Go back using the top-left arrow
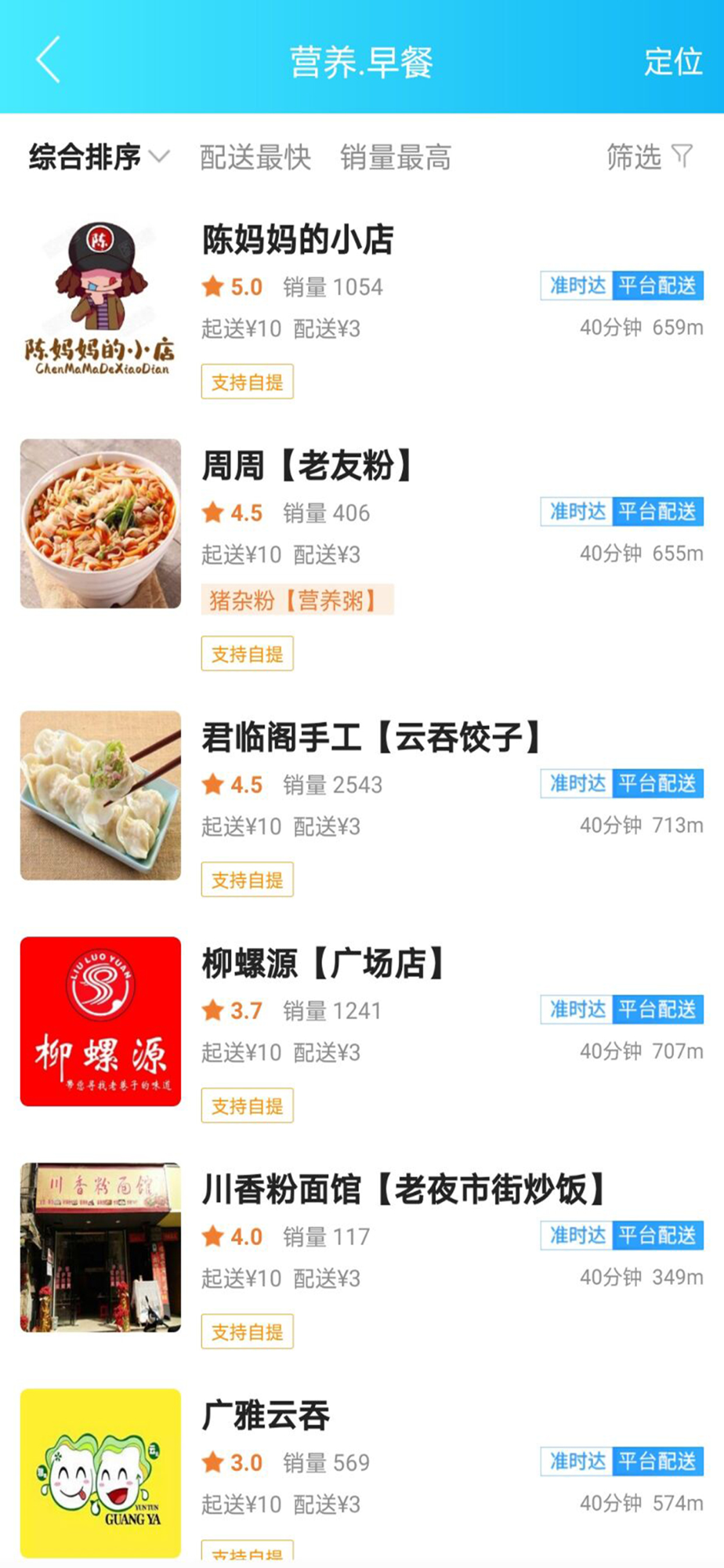 (49, 60)
